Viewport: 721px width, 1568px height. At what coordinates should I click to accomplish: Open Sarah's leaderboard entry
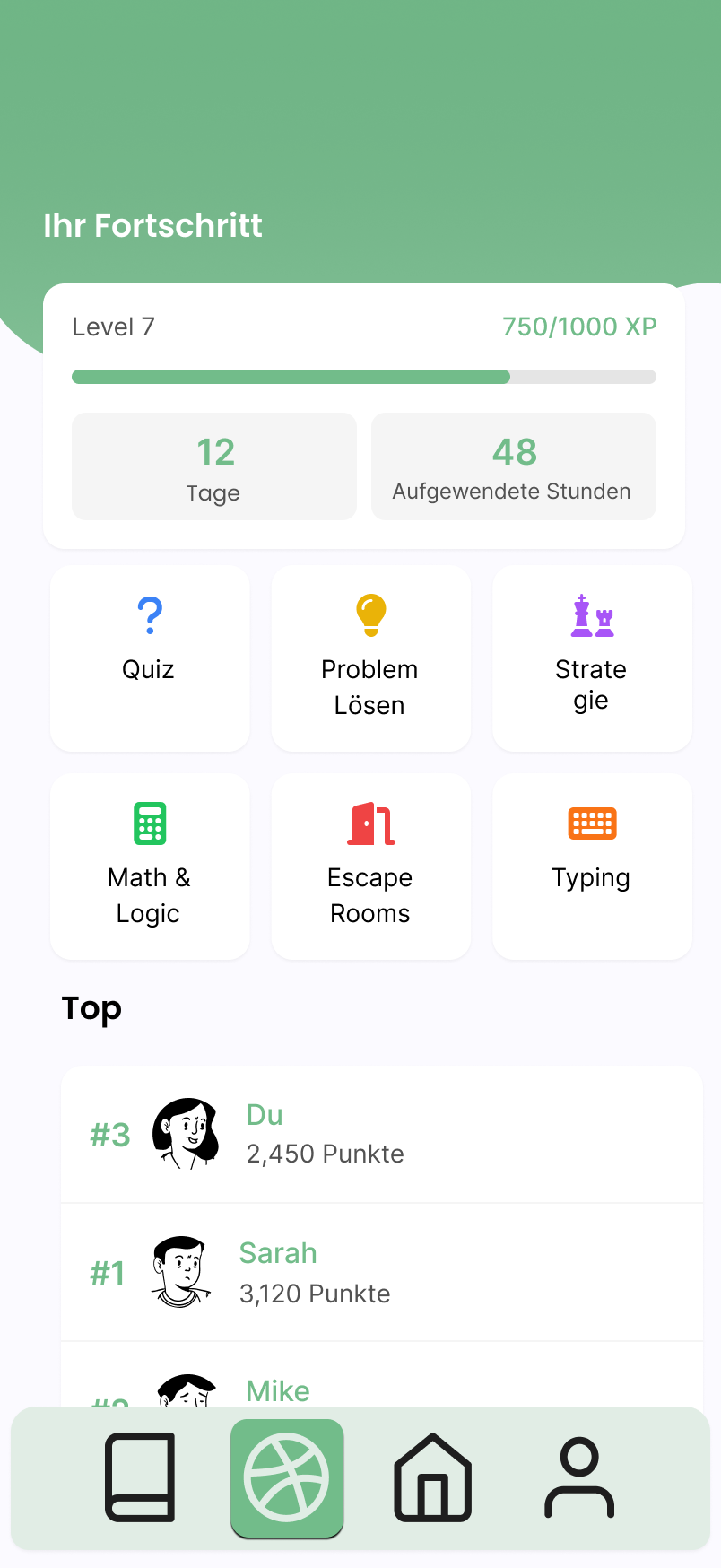(381, 1273)
